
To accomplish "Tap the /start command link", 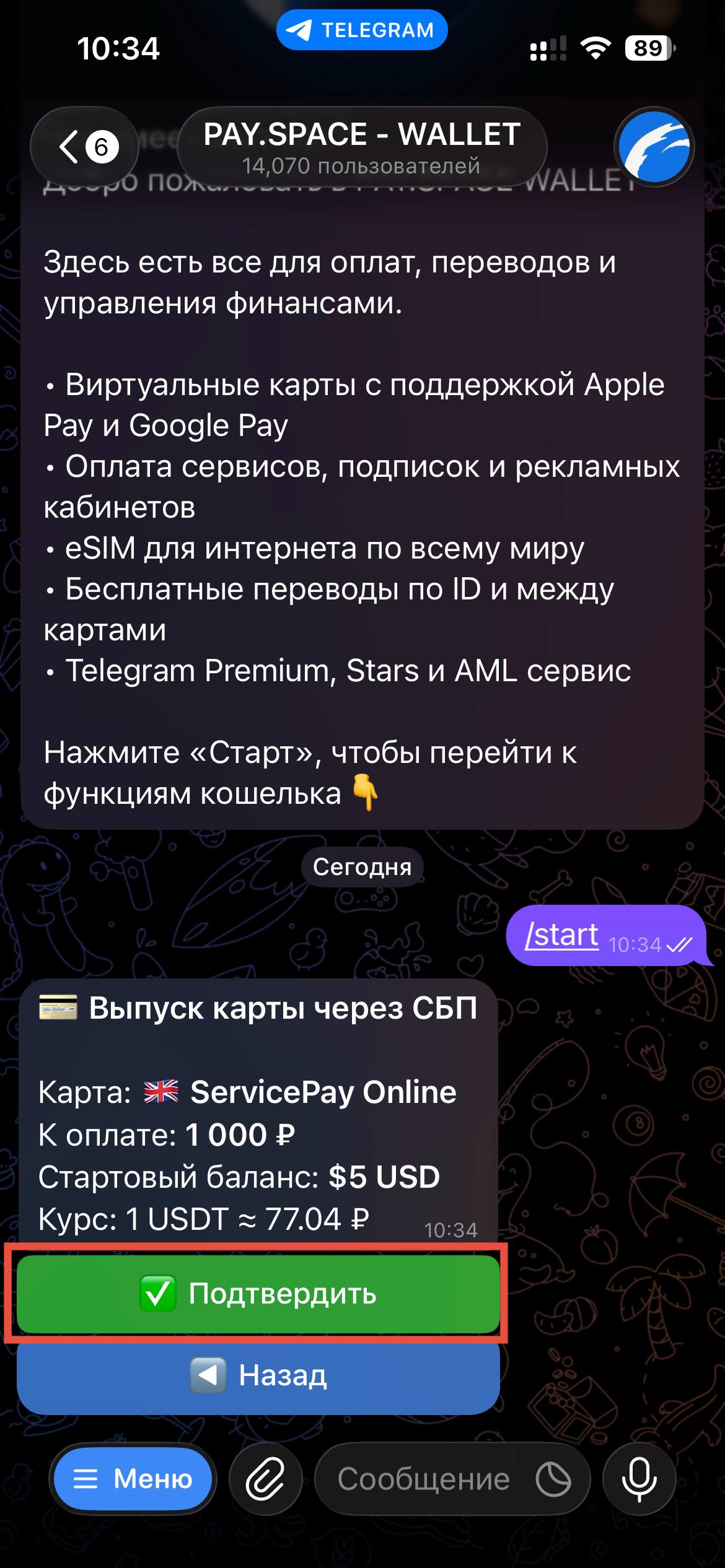I will point(561,935).
